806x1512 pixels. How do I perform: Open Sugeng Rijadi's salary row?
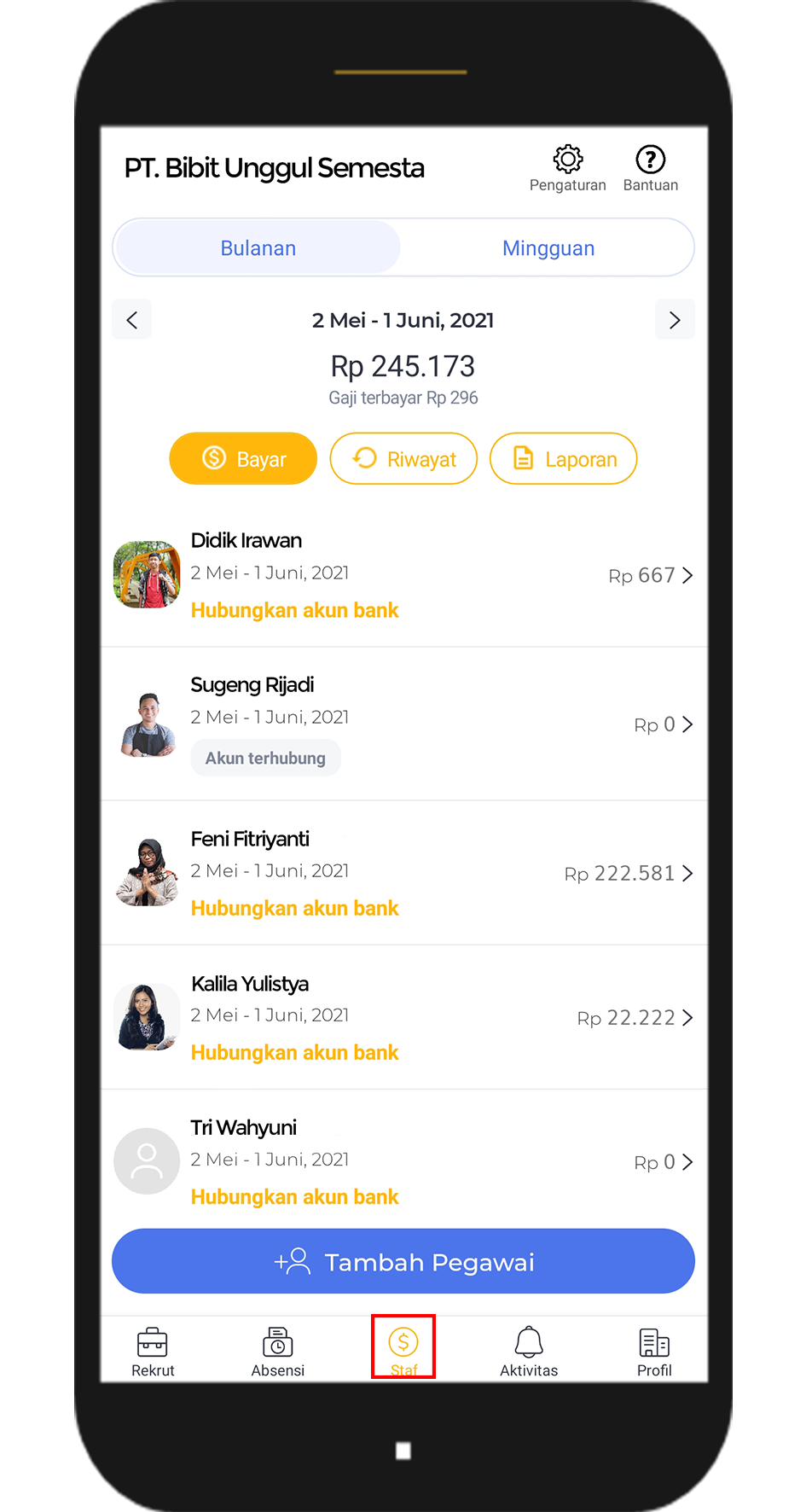click(403, 724)
